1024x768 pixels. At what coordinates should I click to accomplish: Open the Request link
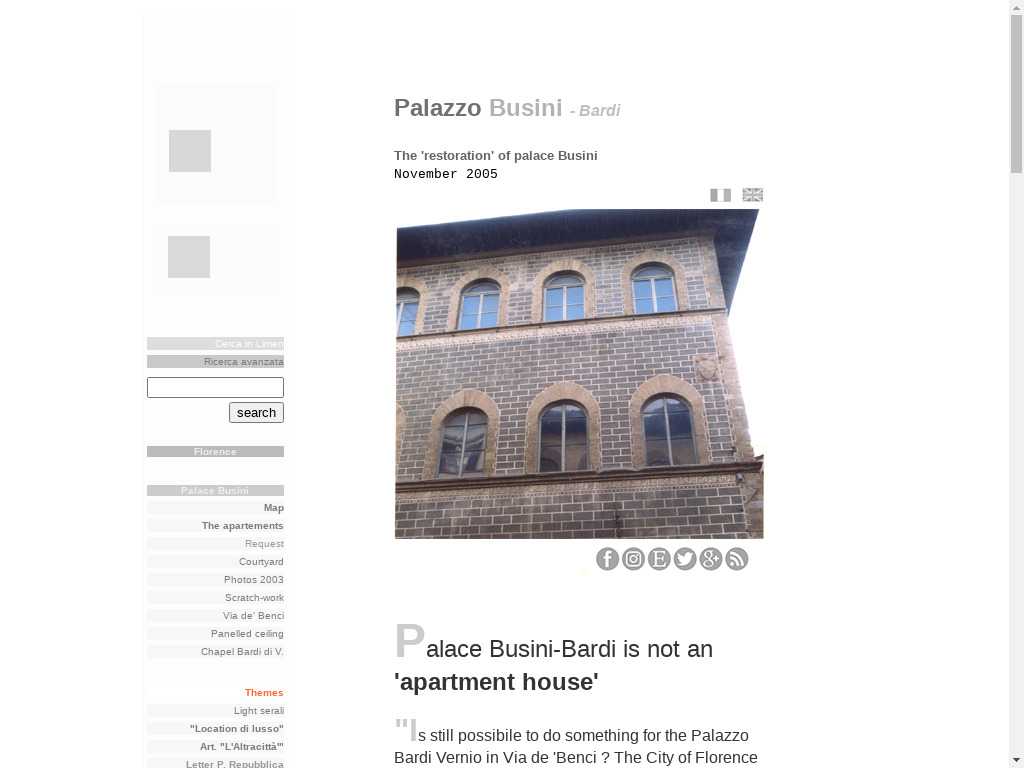click(x=264, y=544)
